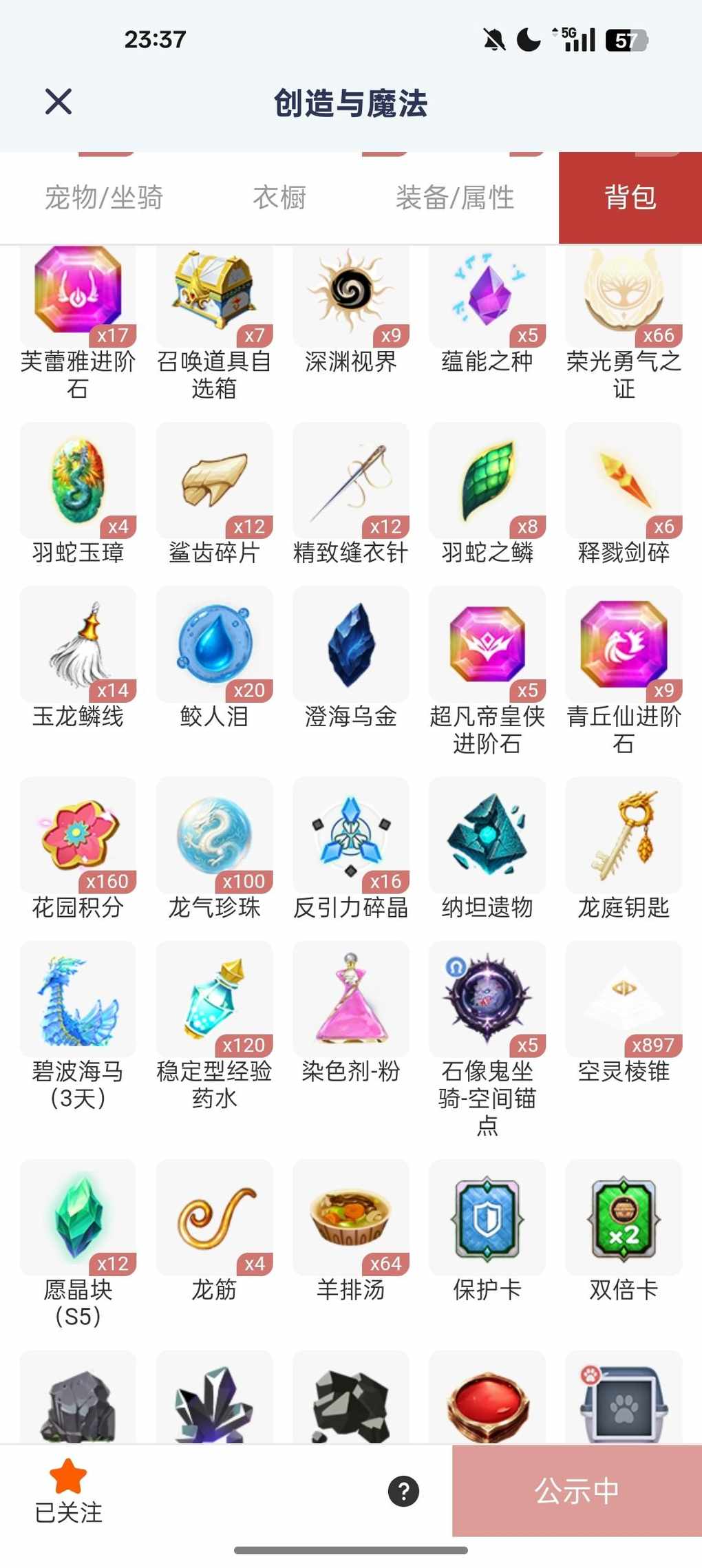702x1568 pixels.
Task: Tap the 花园积分 item
Action: (x=78, y=835)
